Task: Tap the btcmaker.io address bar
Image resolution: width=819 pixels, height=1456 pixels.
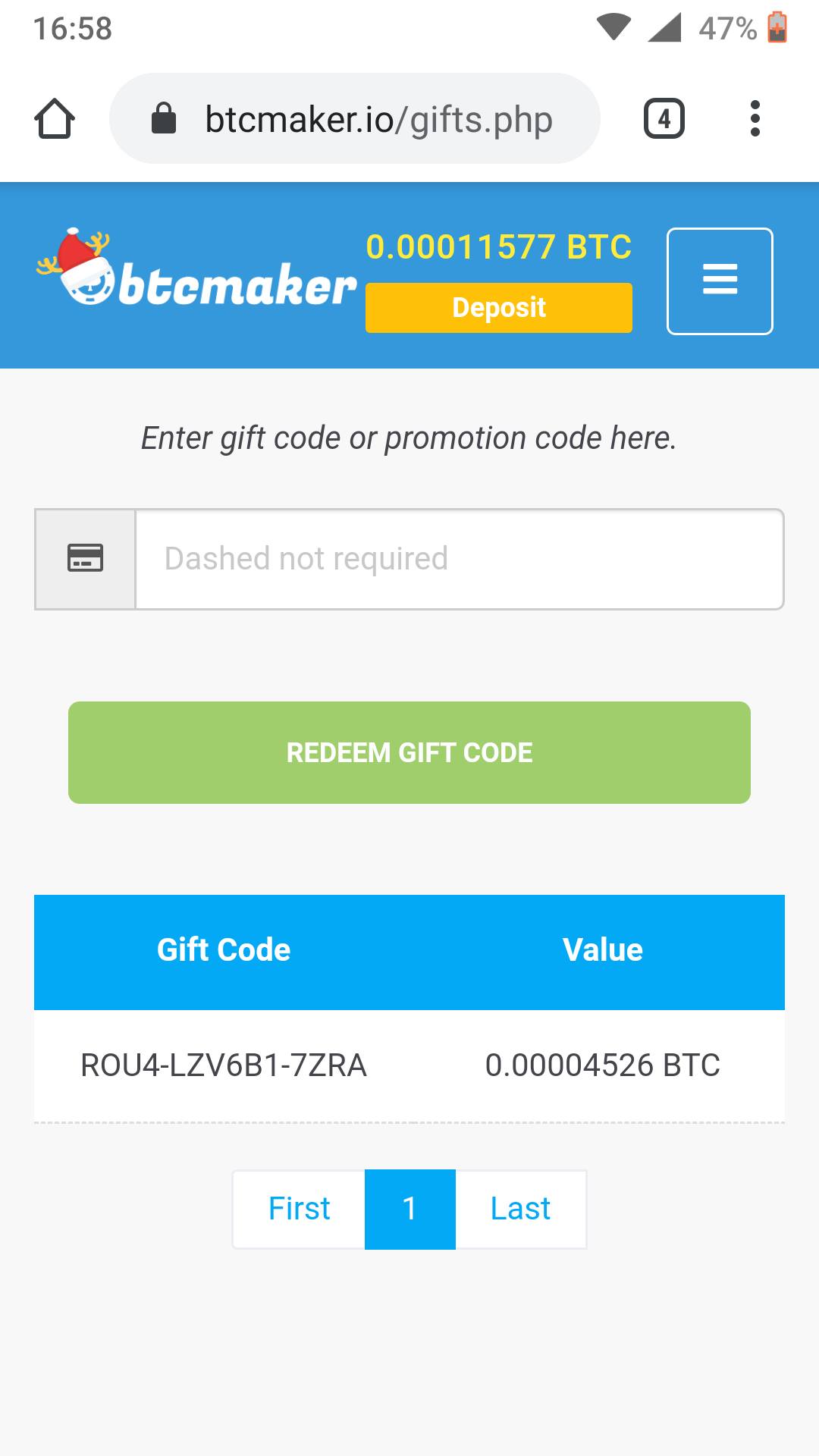Action: pos(355,118)
